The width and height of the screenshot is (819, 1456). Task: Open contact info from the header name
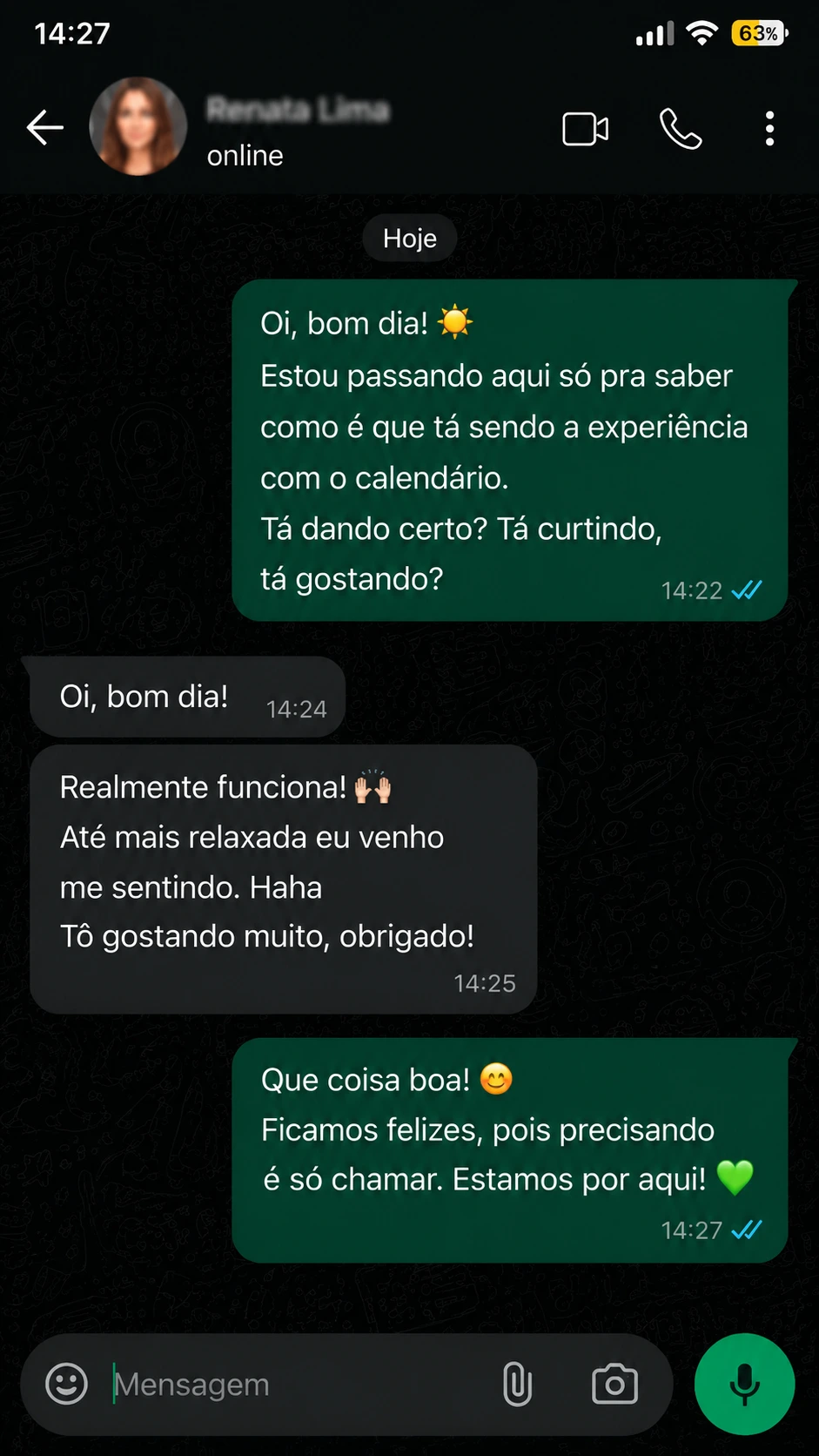(298, 110)
